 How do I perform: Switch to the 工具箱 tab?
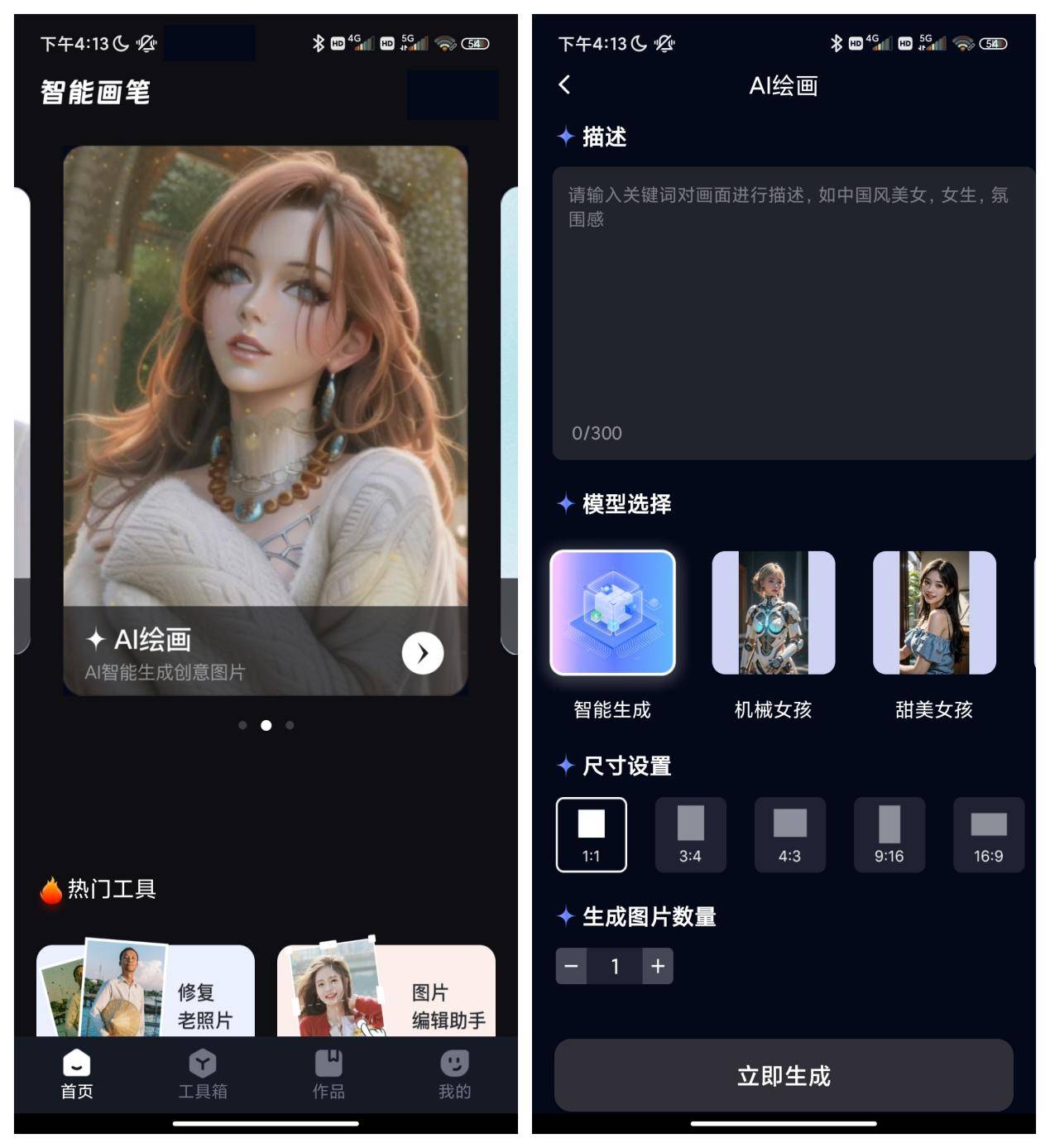click(x=203, y=1074)
